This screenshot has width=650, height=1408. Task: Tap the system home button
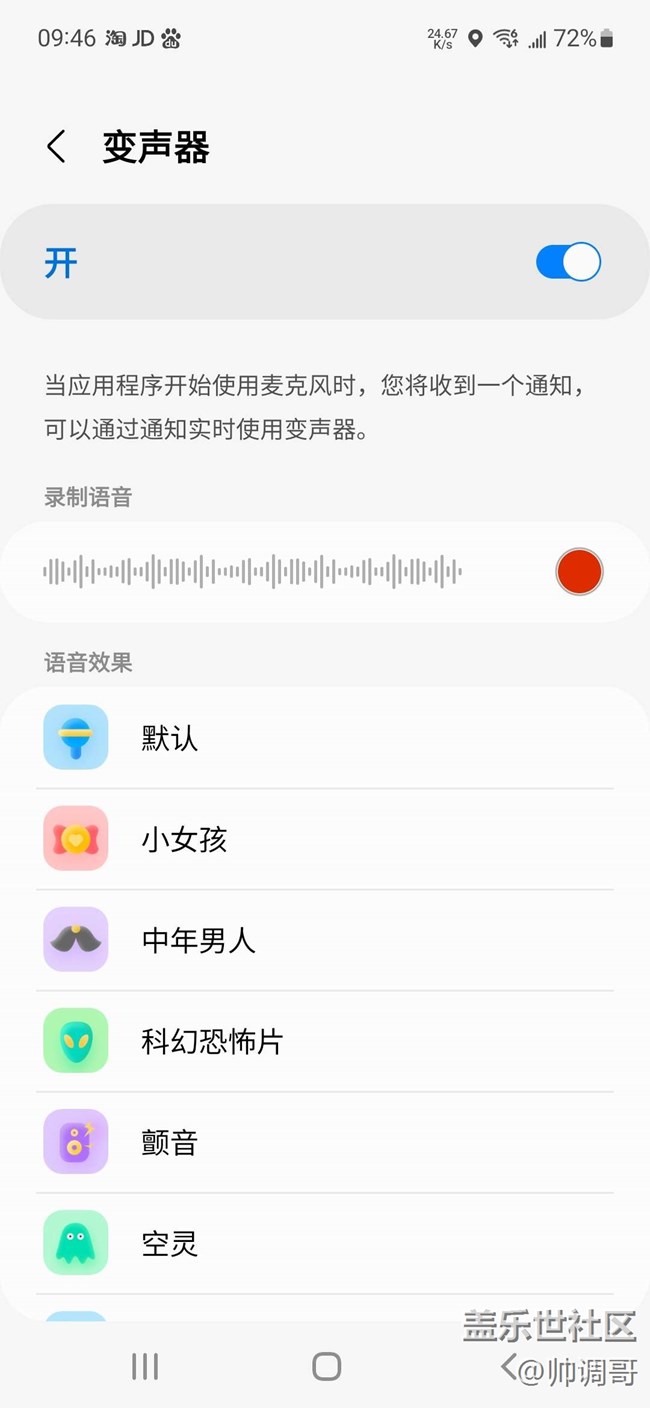point(326,1367)
